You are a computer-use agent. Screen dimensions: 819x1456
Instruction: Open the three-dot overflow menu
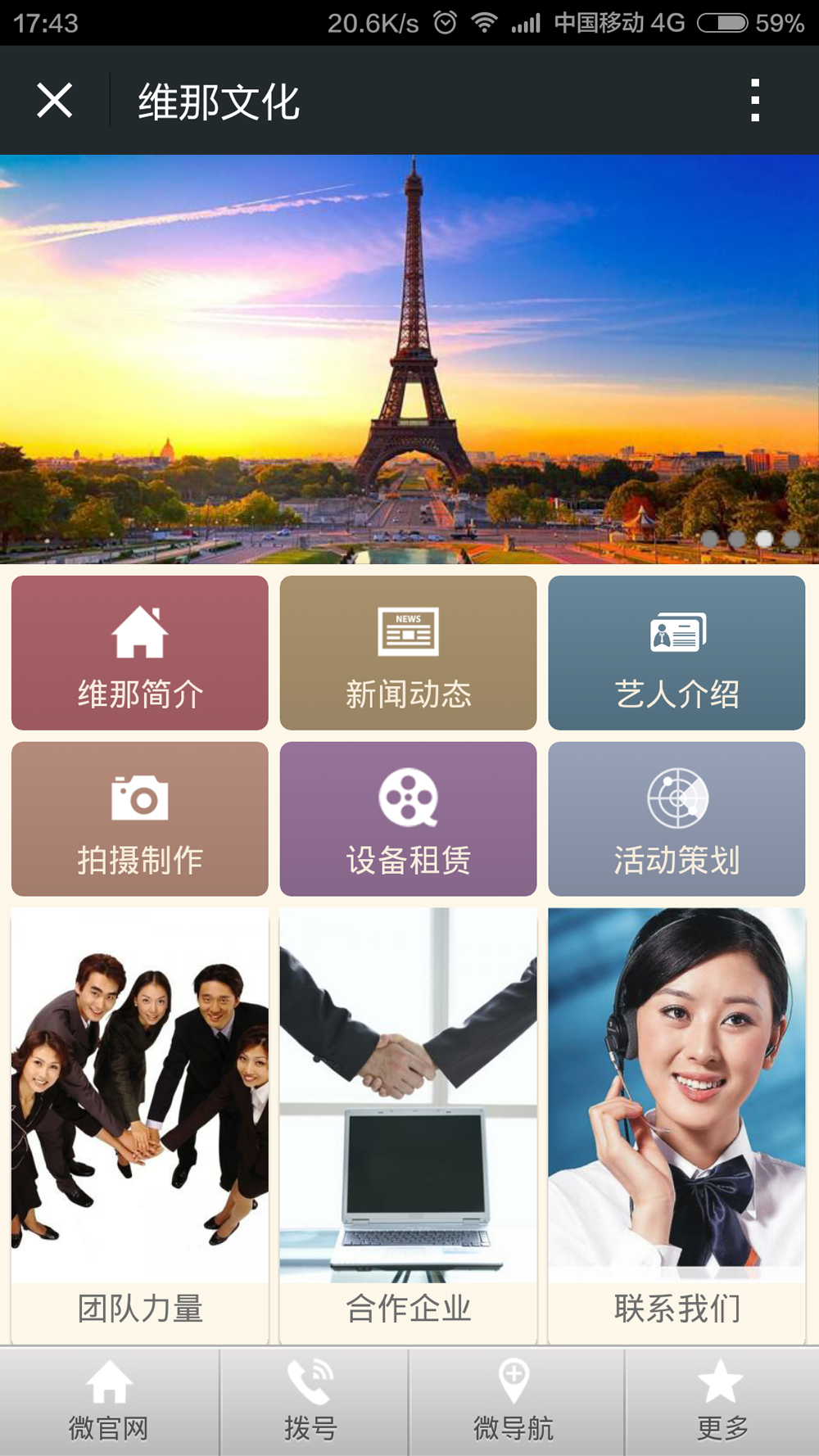(754, 101)
